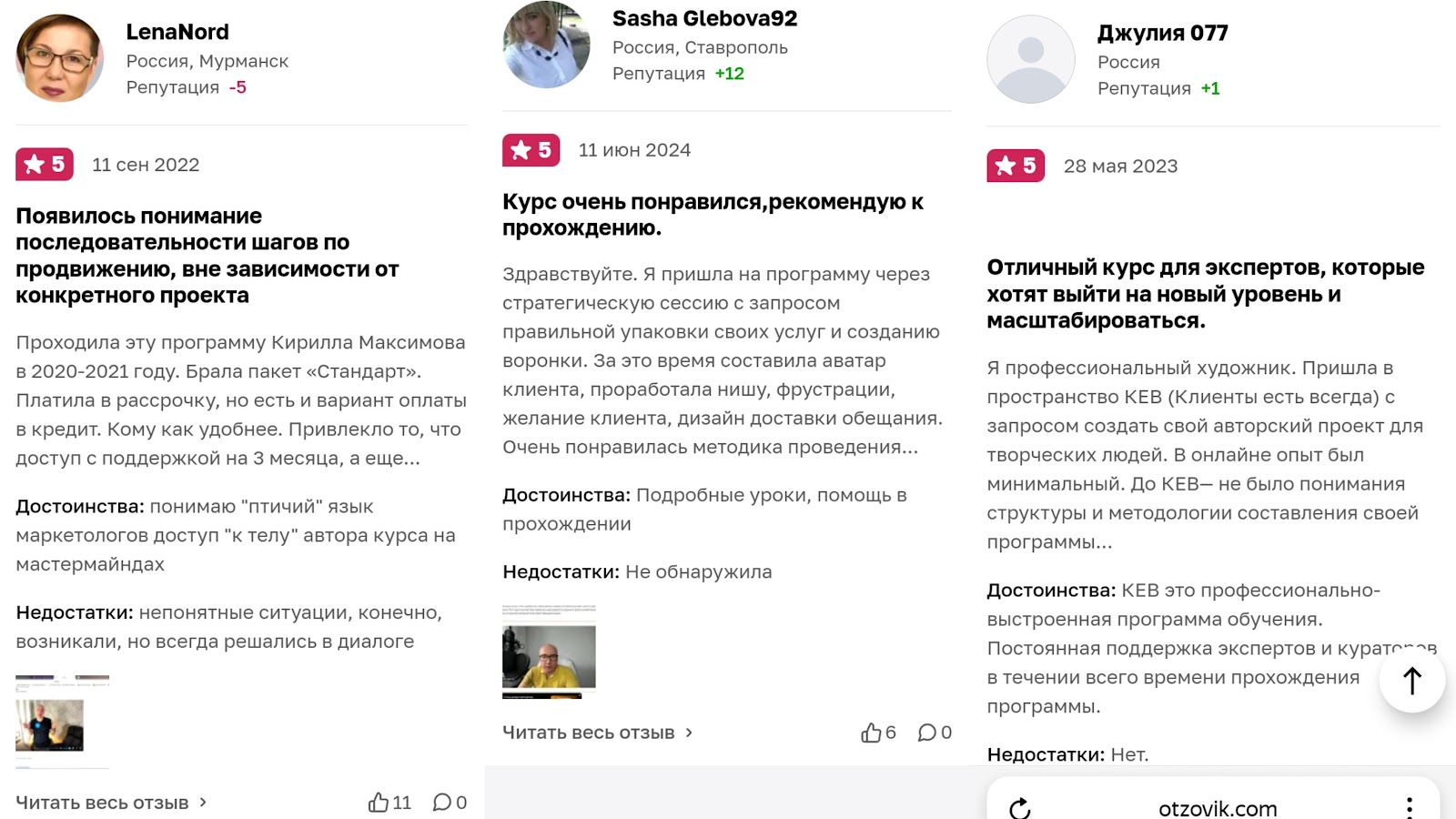Like LenaNord's review
This screenshot has width=1456, height=819.
(379, 803)
